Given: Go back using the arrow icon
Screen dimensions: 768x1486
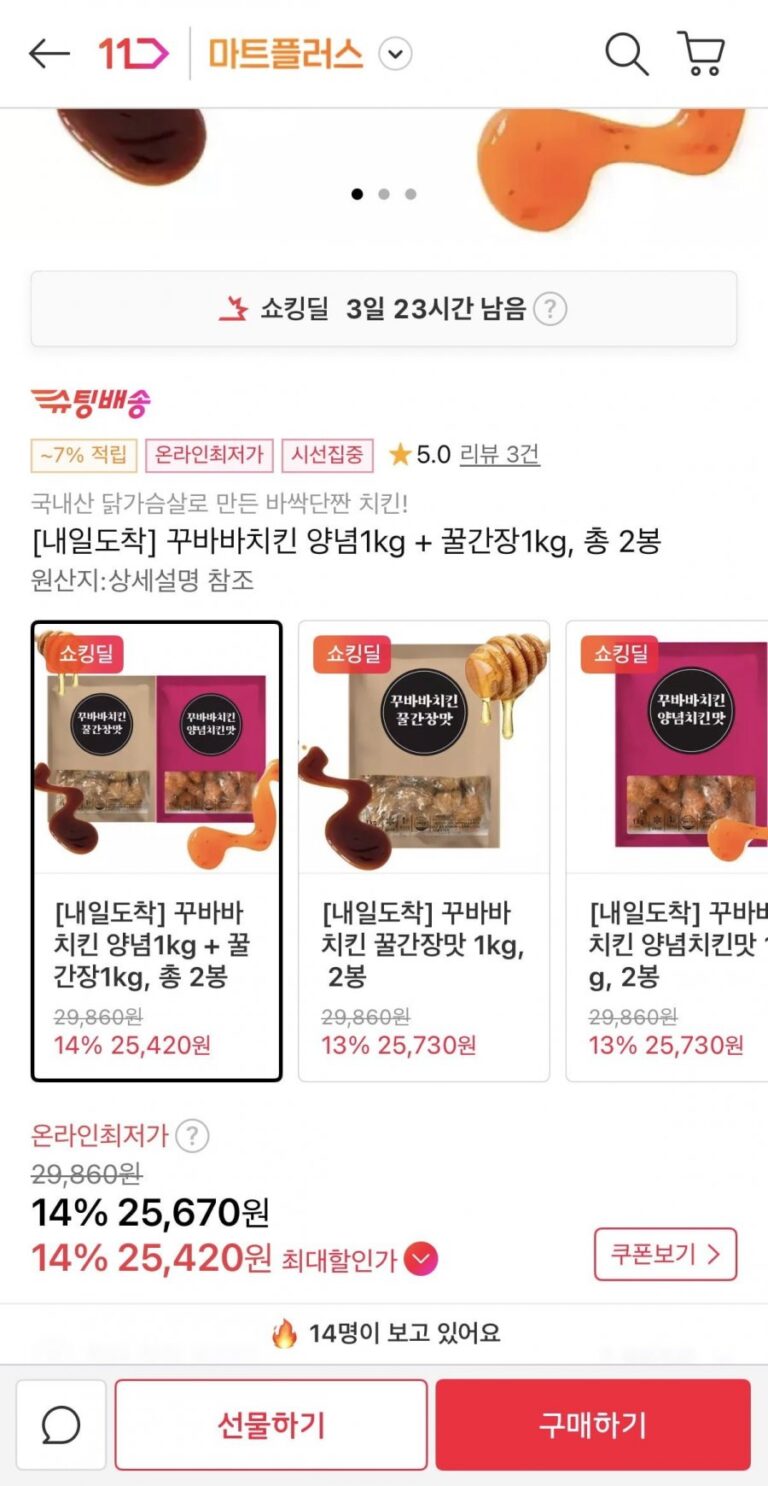Looking at the screenshot, I should pos(49,54).
